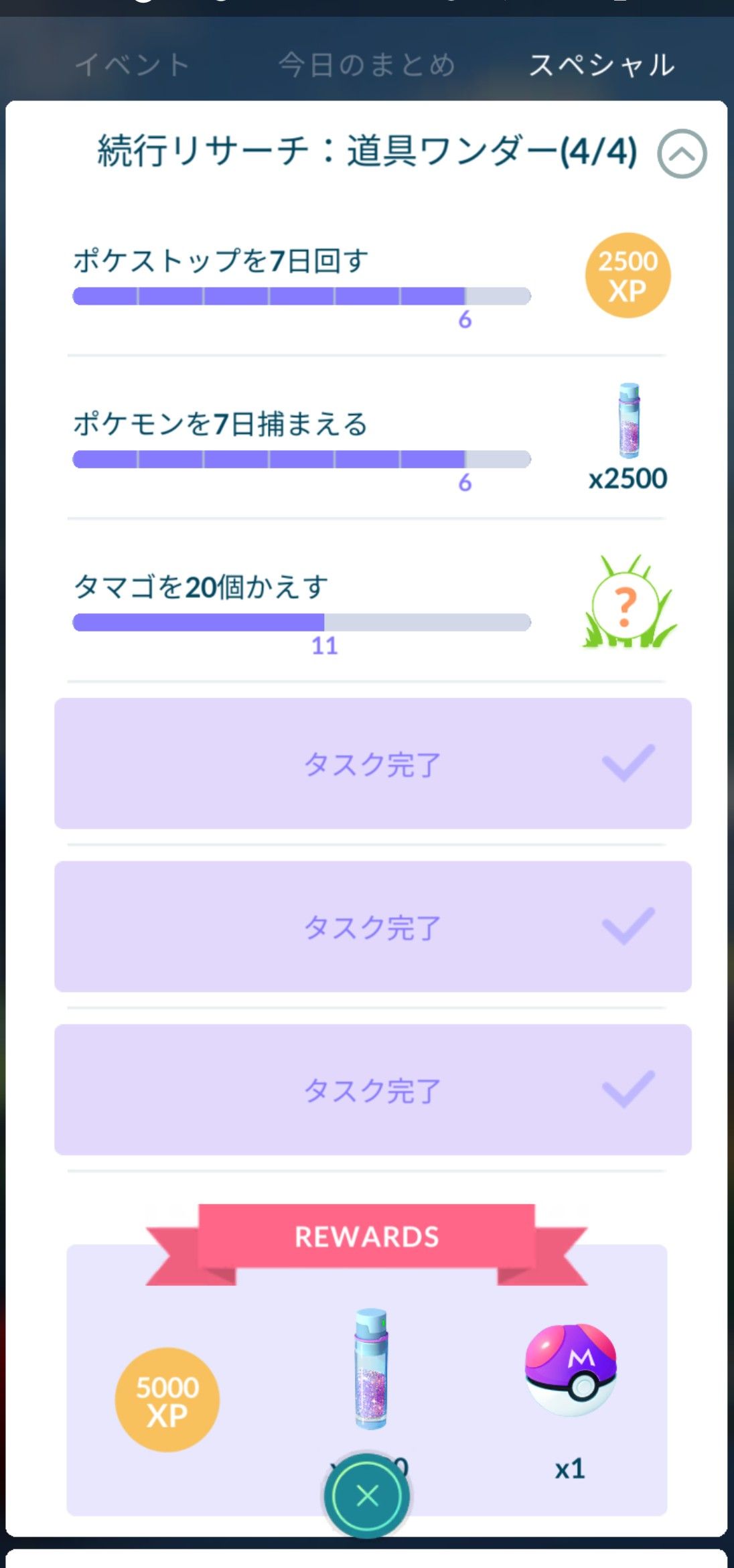Switch to the 今日のまとめ tab
Image resolution: width=734 pixels, height=1568 pixels.
(x=366, y=66)
